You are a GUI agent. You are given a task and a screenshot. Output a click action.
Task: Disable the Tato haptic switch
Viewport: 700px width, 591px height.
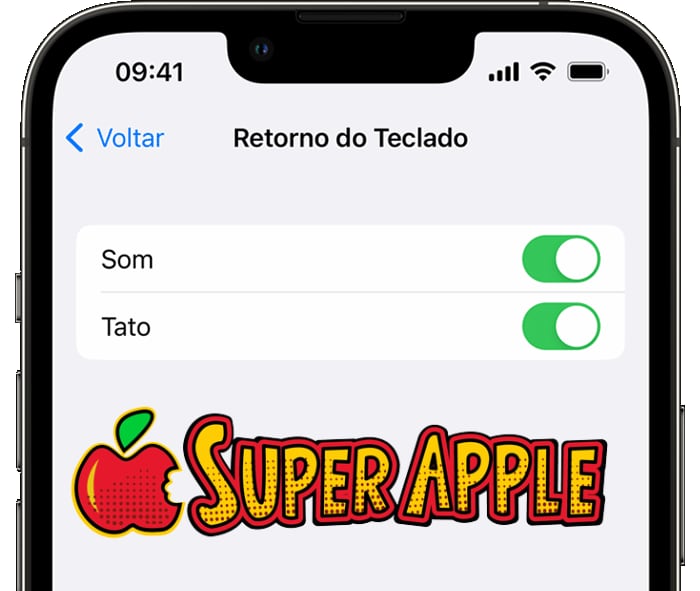pyautogui.click(x=561, y=327)
